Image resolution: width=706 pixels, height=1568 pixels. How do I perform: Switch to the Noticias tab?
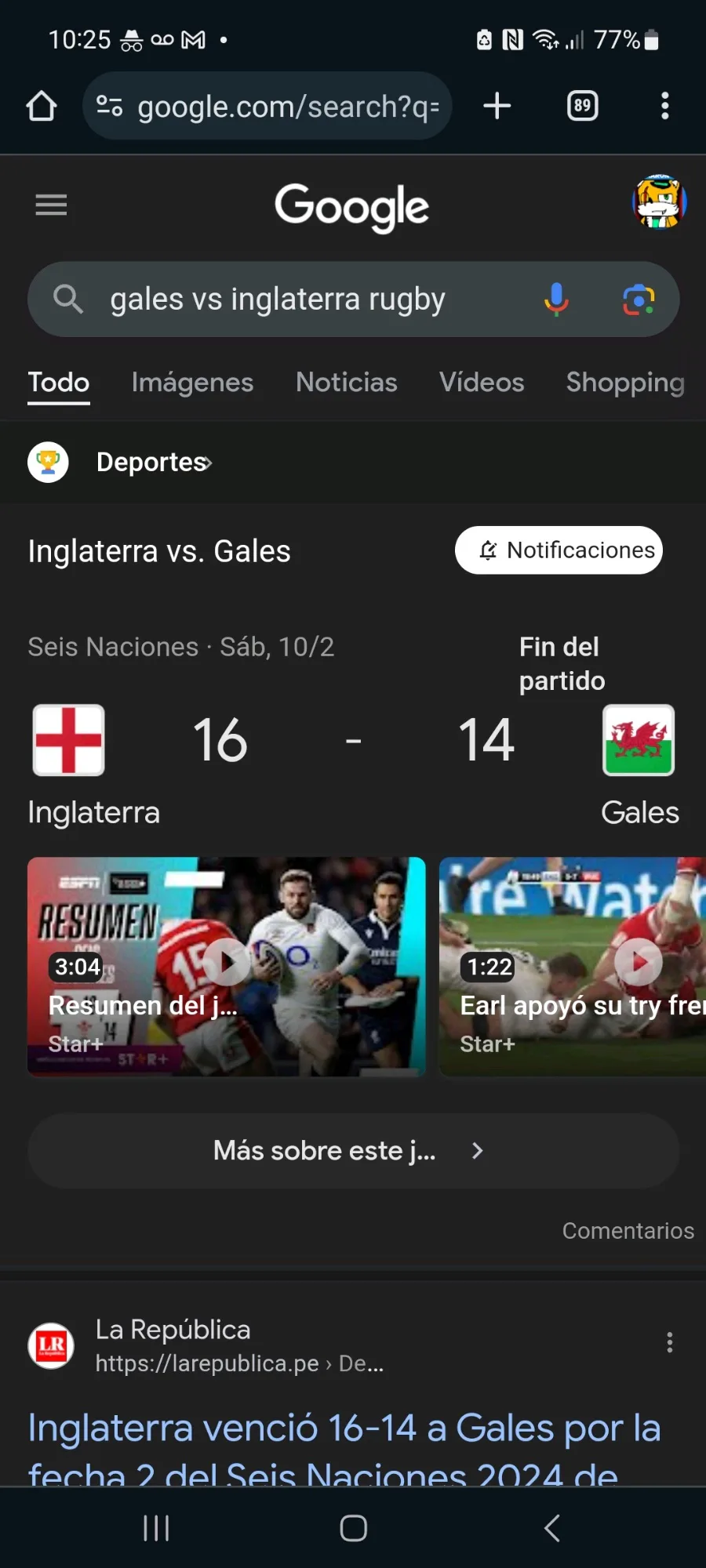click(x=346, y=383)
